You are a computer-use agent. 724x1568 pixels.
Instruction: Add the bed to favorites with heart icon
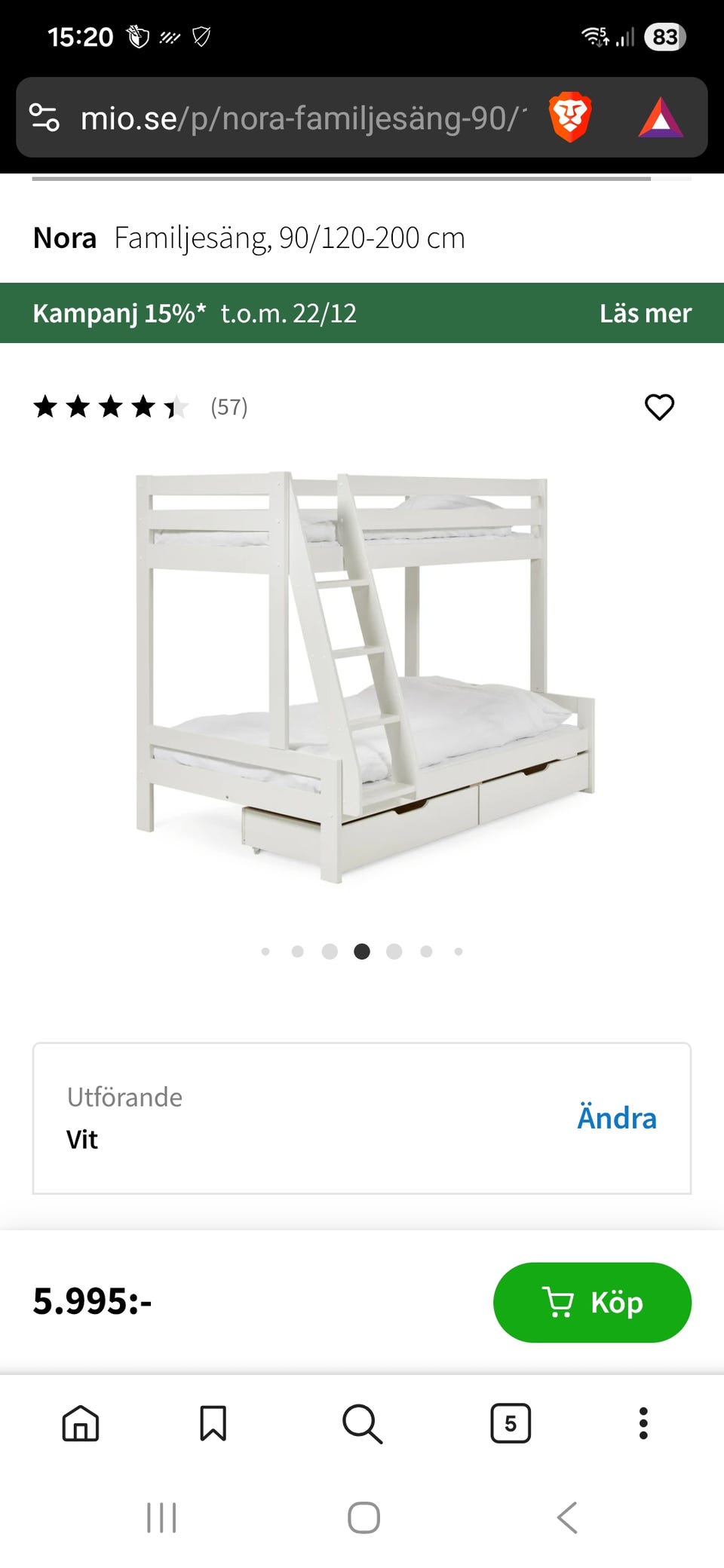[658, 407]
